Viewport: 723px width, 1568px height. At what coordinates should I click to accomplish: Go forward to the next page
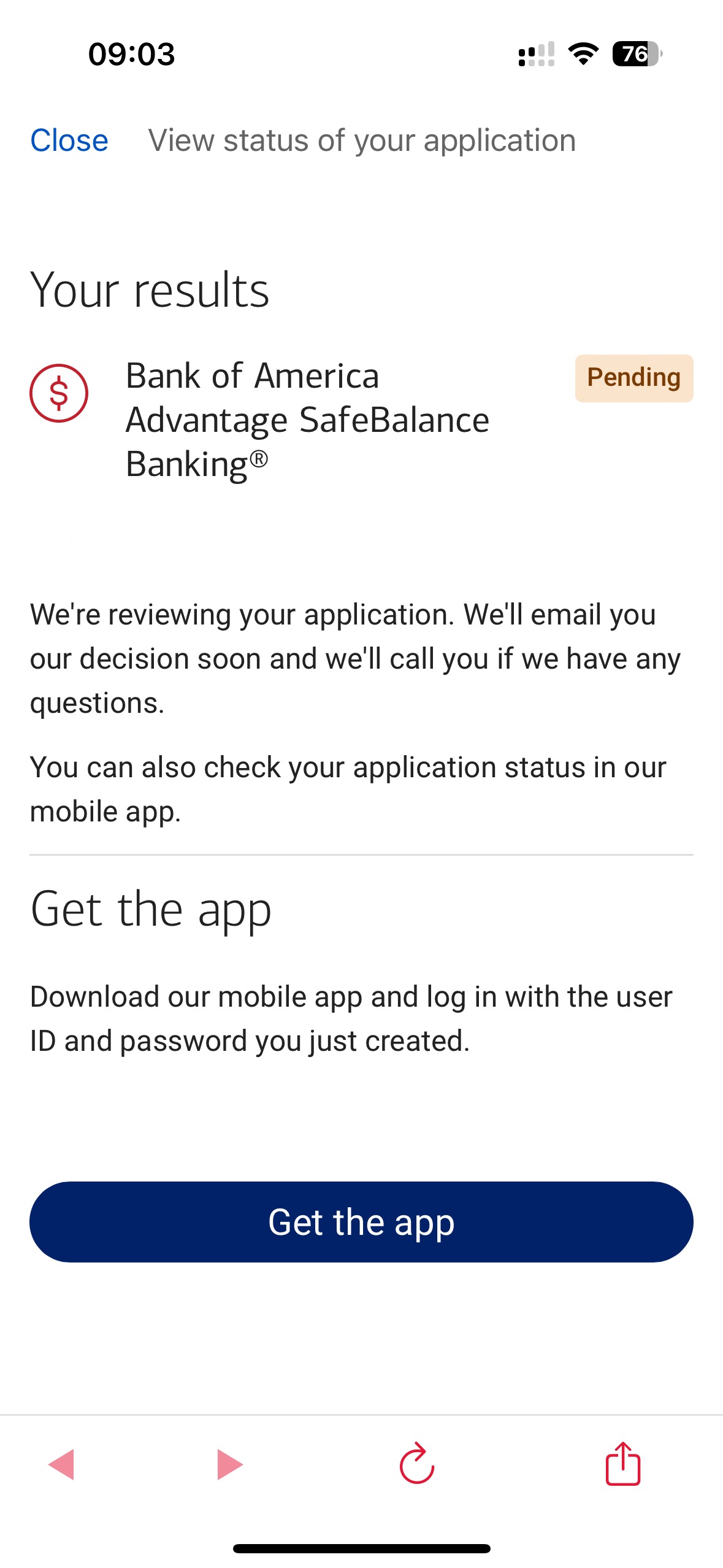coord(230,1464)
